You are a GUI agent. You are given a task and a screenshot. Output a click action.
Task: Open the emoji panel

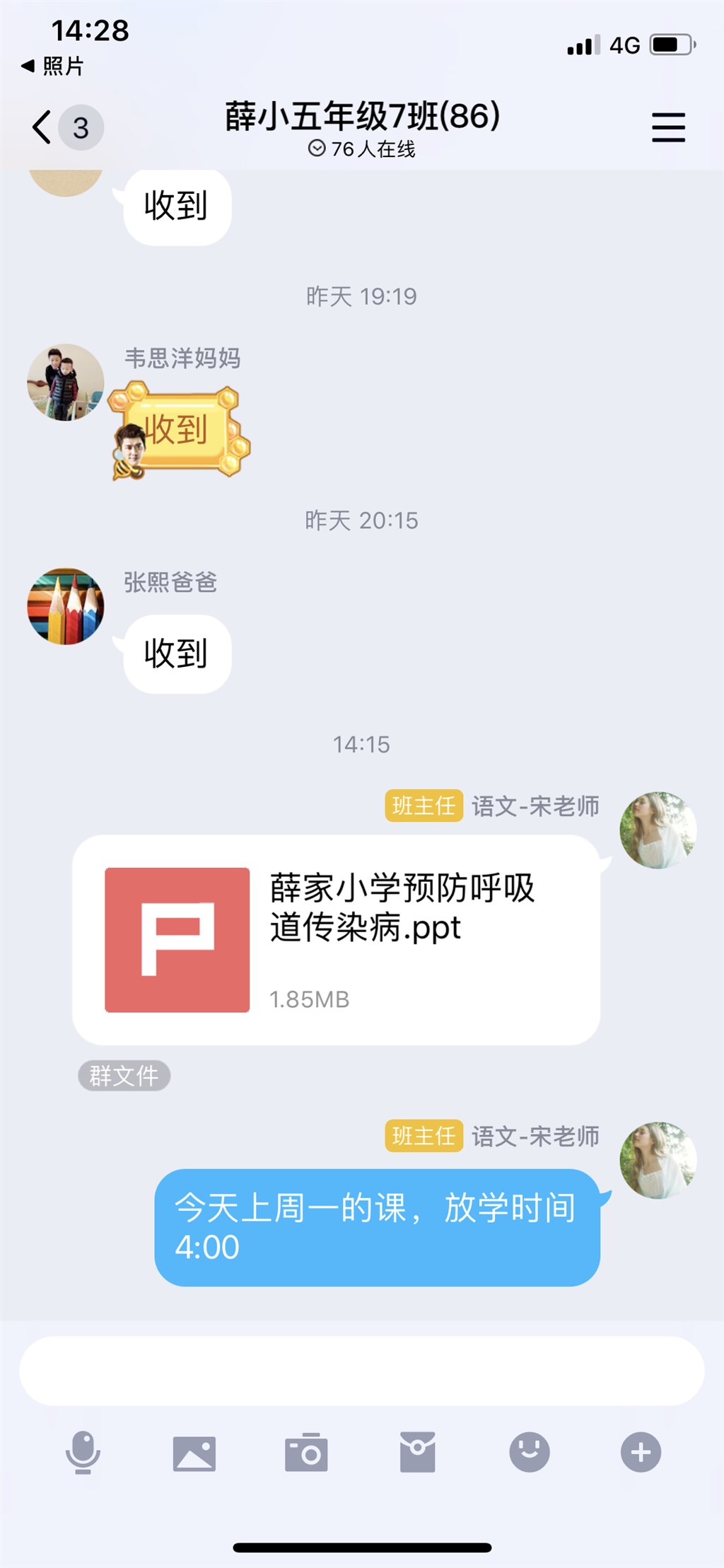click(x=529, y=1452)
